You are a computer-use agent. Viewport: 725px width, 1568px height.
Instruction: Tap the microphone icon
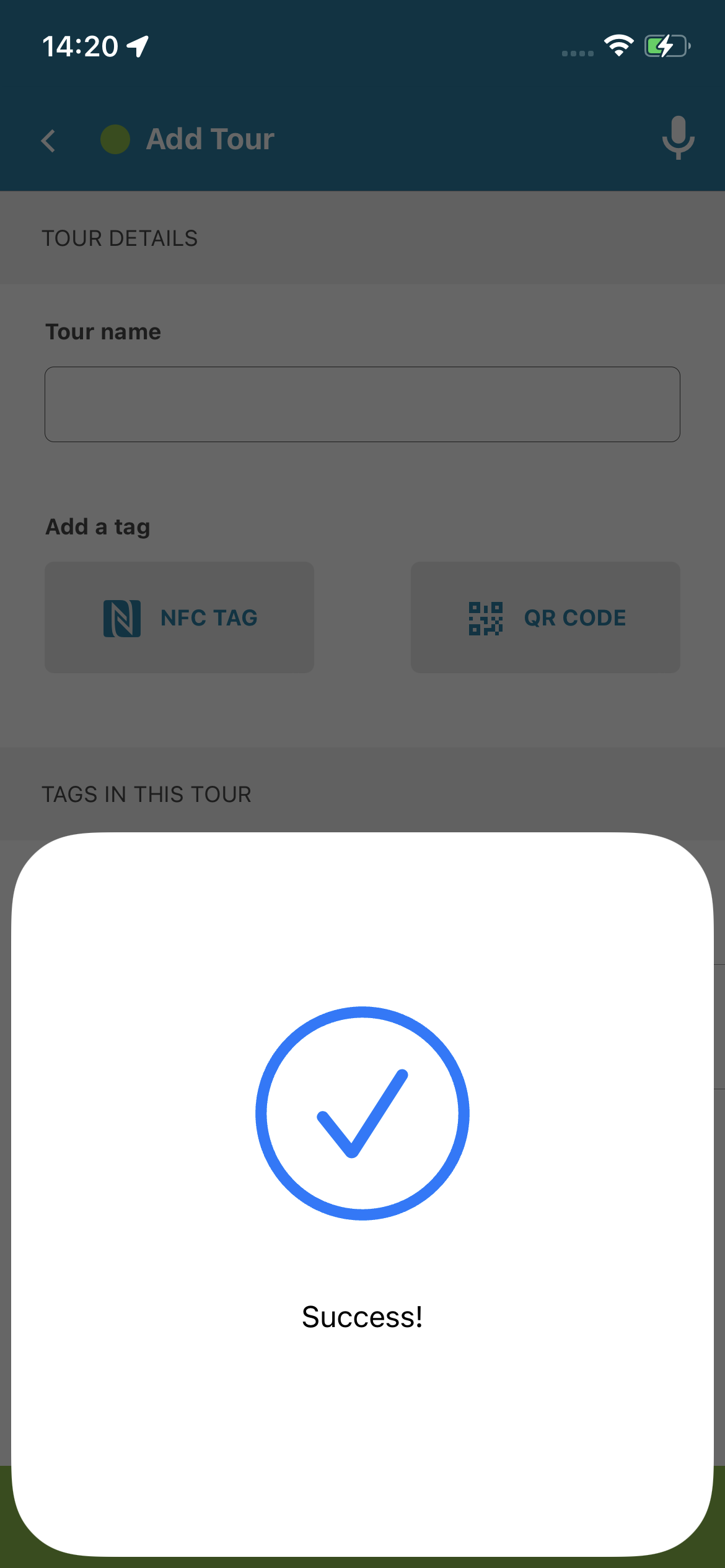point(678,137)
